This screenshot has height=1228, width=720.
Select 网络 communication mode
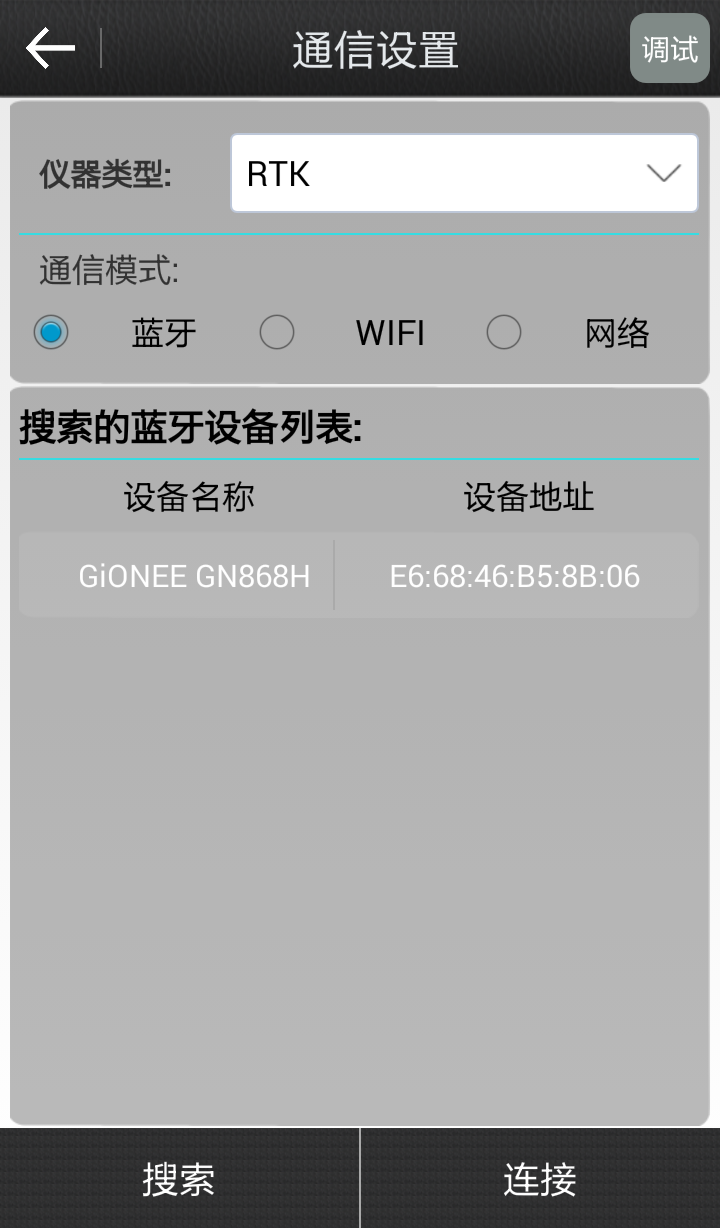pos(504,332)
